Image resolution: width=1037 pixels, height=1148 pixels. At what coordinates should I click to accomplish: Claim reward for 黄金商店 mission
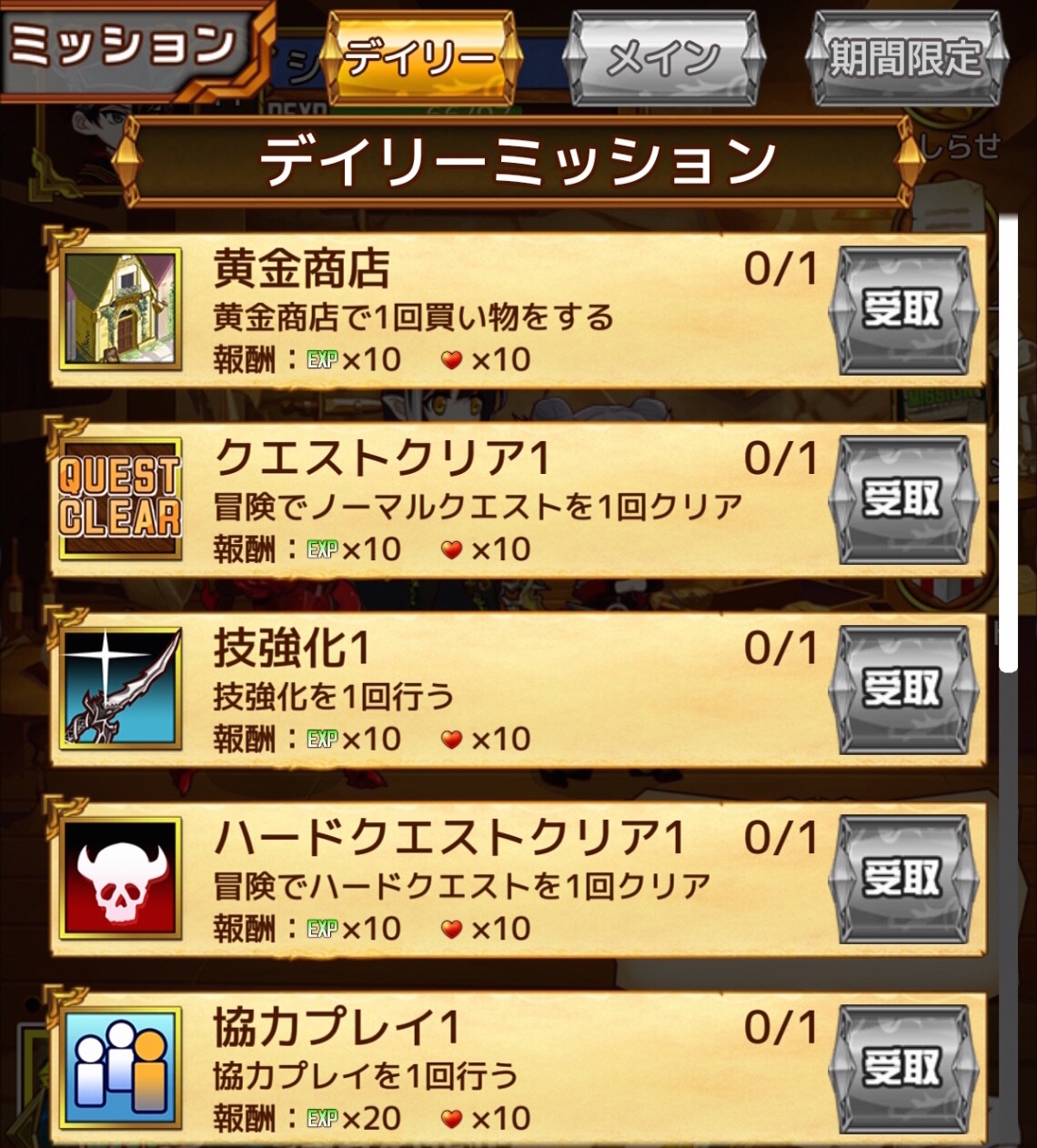pos(901,309)
